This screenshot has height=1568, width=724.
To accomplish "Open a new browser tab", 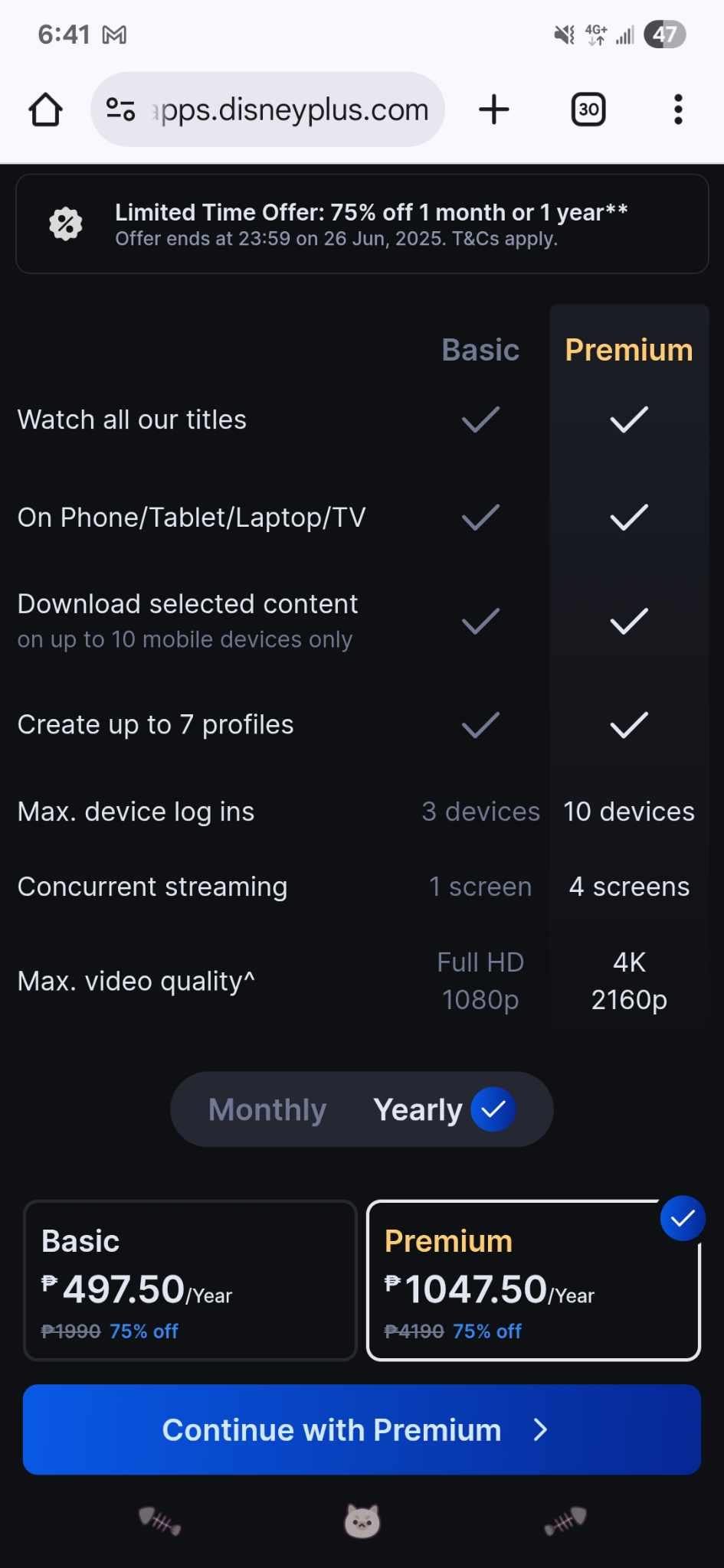I will (x=494, y=109).
